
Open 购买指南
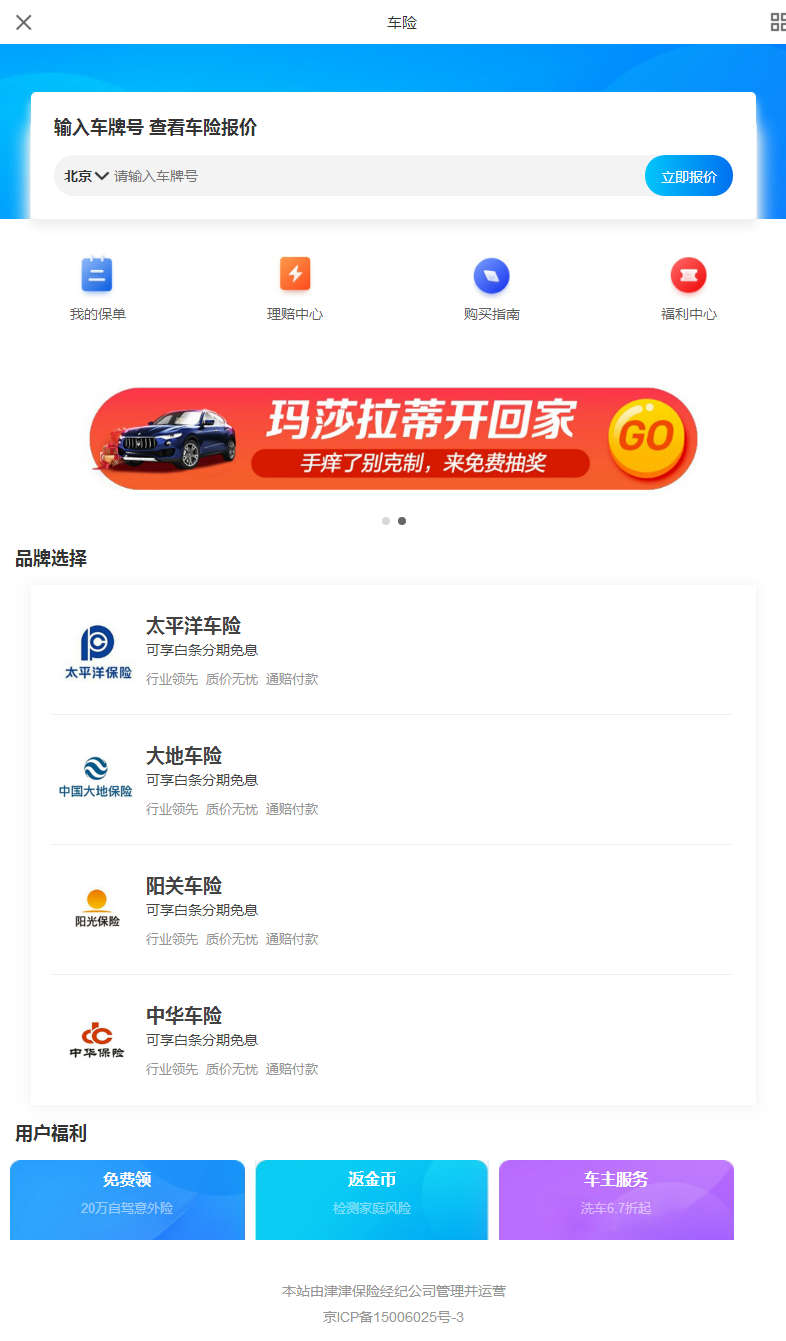(491, 287)
